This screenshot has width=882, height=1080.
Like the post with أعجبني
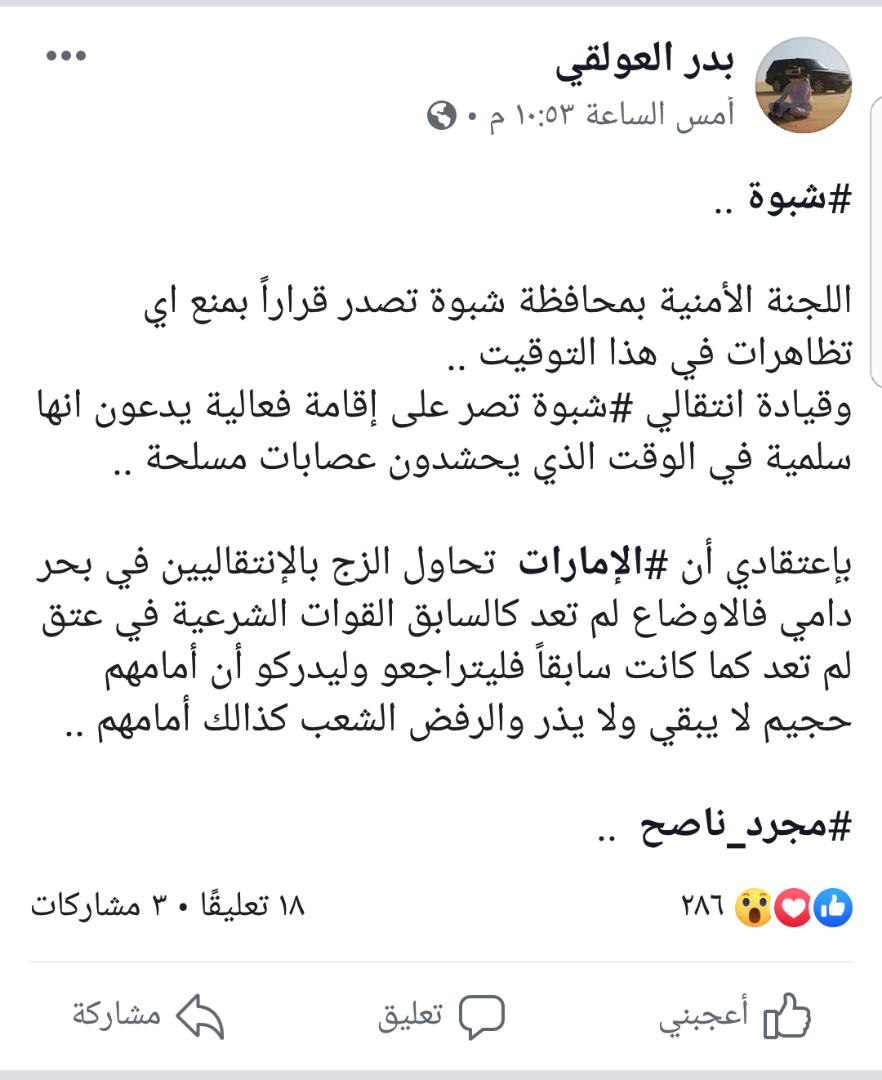[x=734, y=1016]
